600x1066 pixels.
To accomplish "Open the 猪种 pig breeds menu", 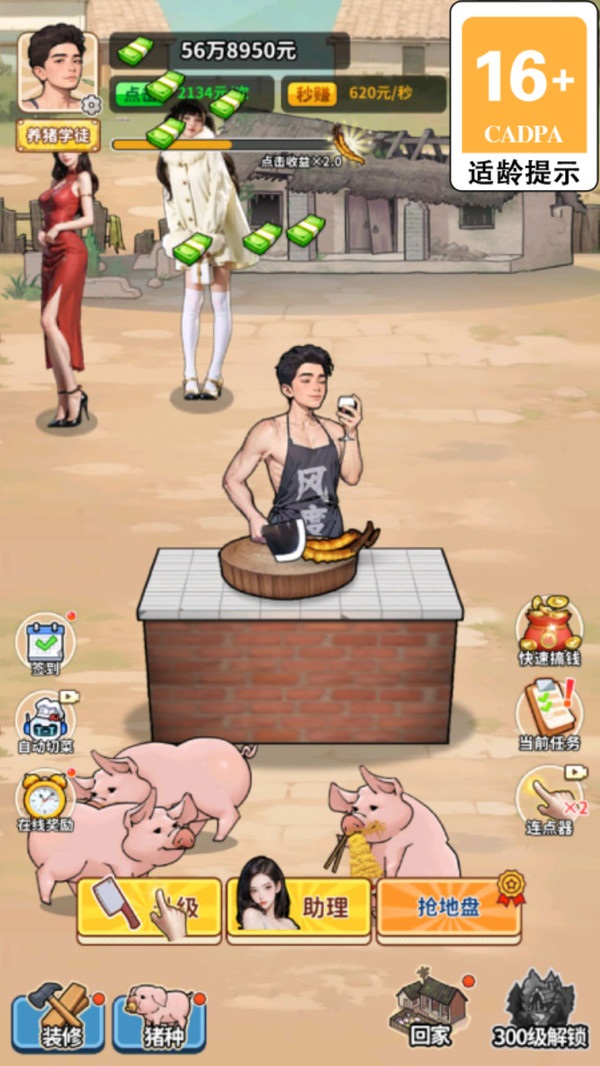I will point(159,1018).
